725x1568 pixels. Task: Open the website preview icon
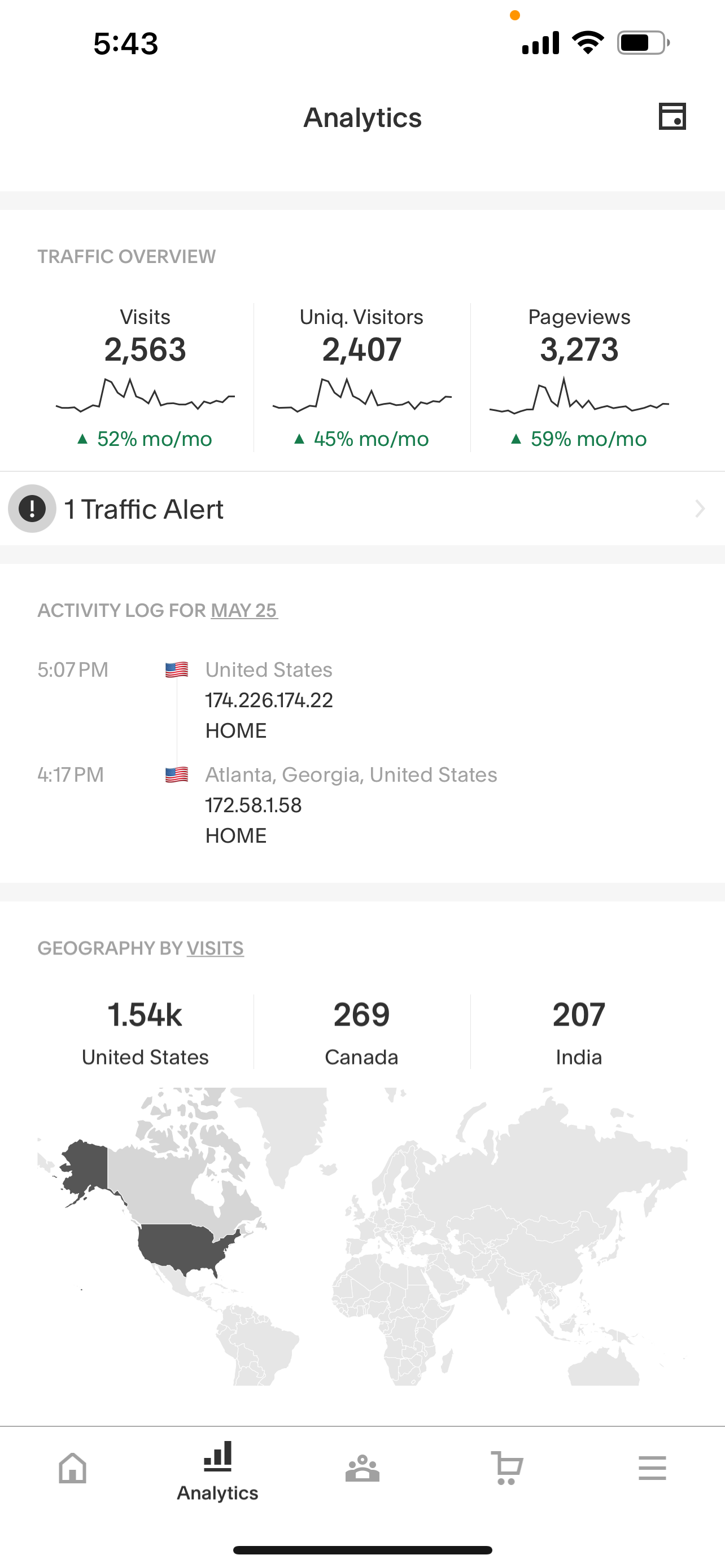(672, 116)
